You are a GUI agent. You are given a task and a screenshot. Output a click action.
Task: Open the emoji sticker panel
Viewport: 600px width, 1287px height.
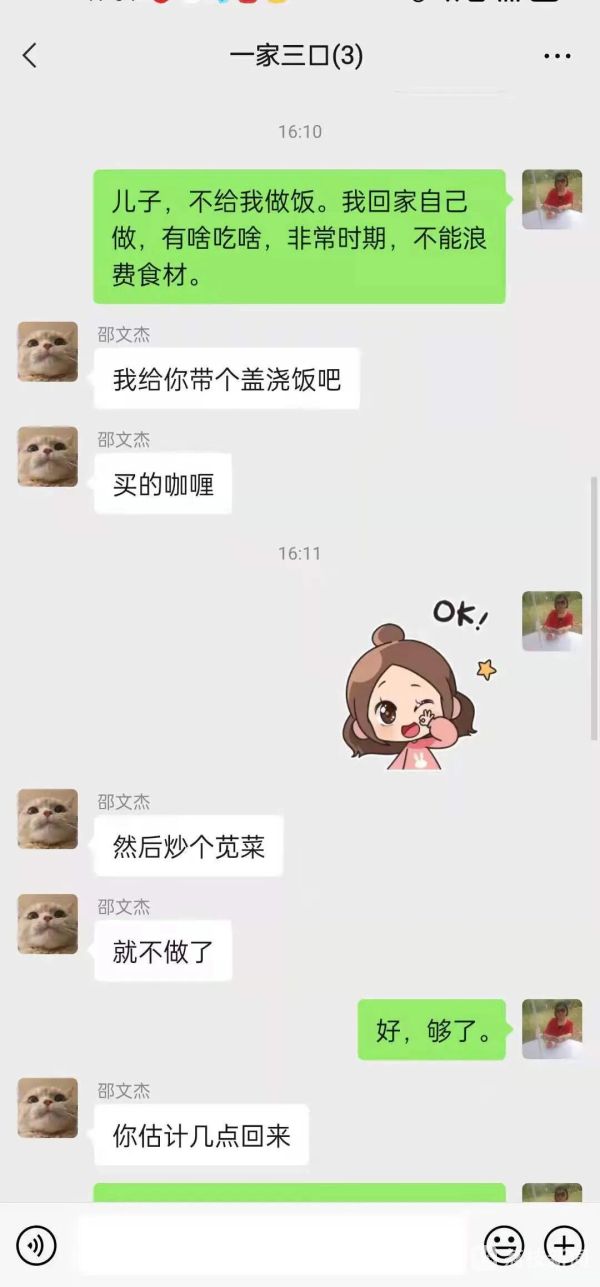tap(503, 1245)
